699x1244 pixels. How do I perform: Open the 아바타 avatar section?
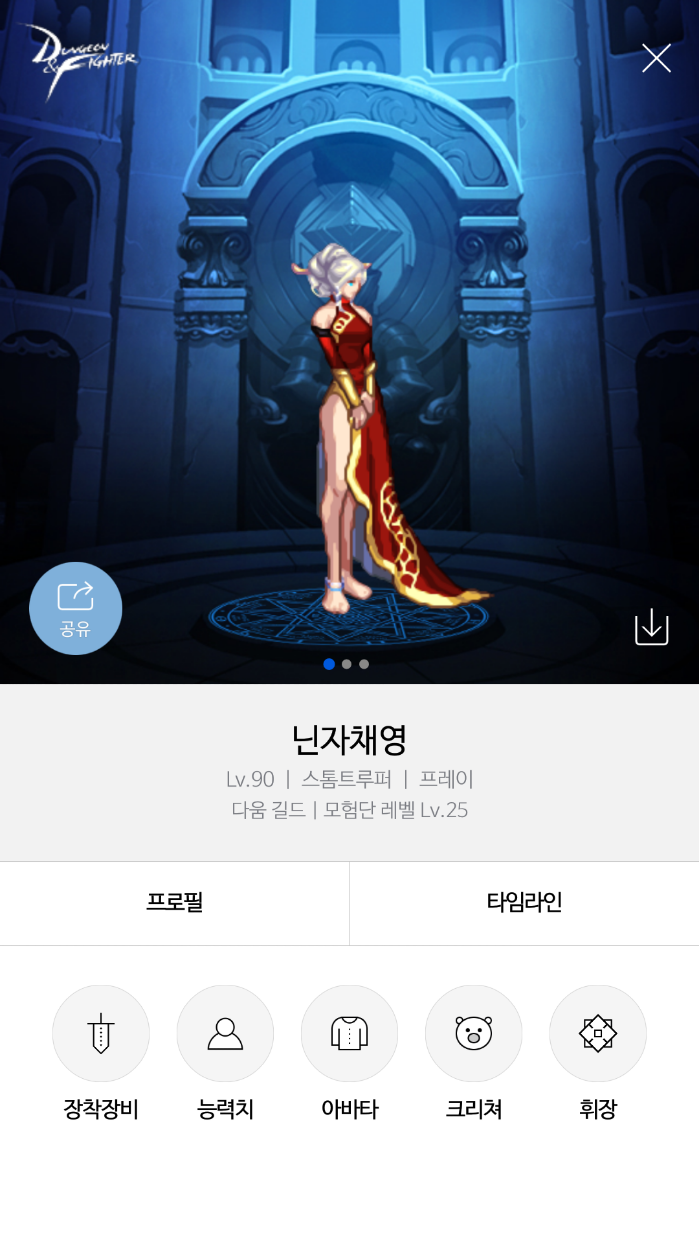point(349,1033)
